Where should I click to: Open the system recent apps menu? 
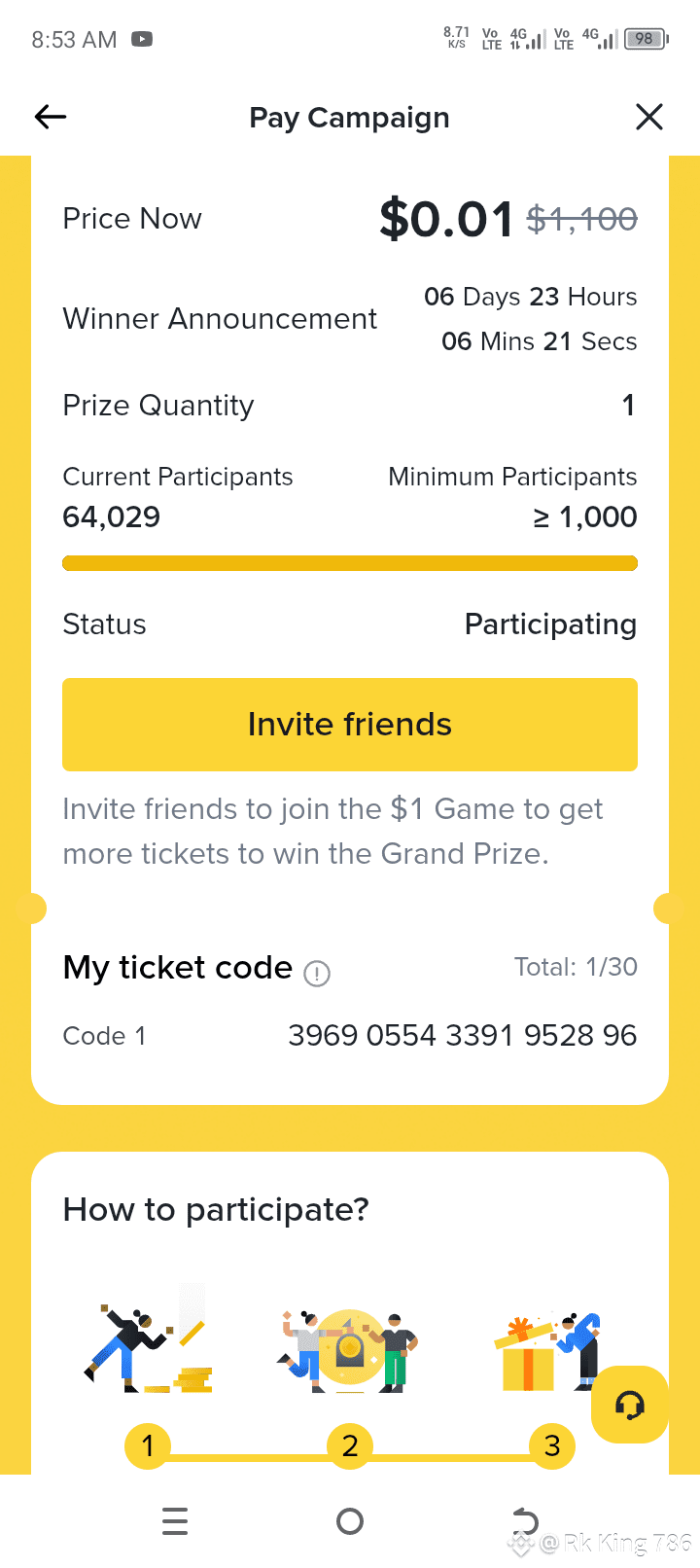[x=175, y=1521]
